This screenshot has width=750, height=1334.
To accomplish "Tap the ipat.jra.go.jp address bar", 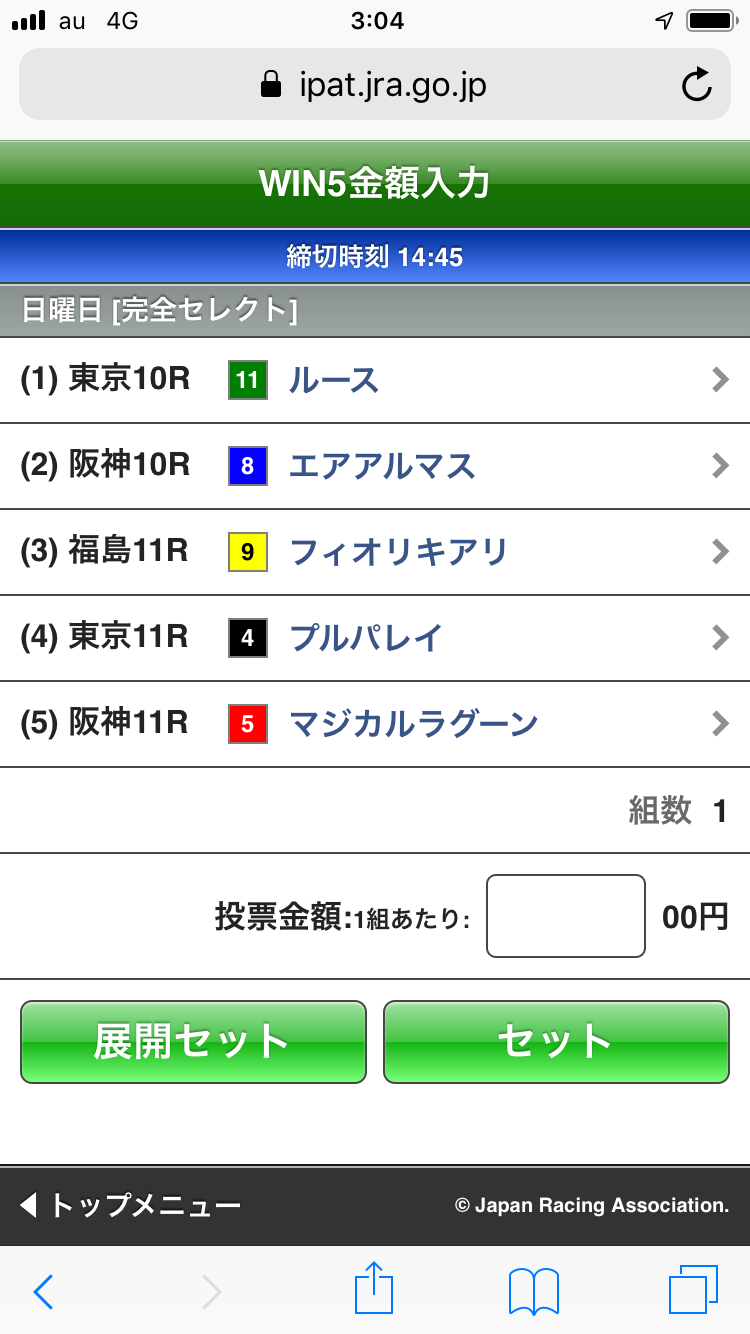I will click(374, 86).
